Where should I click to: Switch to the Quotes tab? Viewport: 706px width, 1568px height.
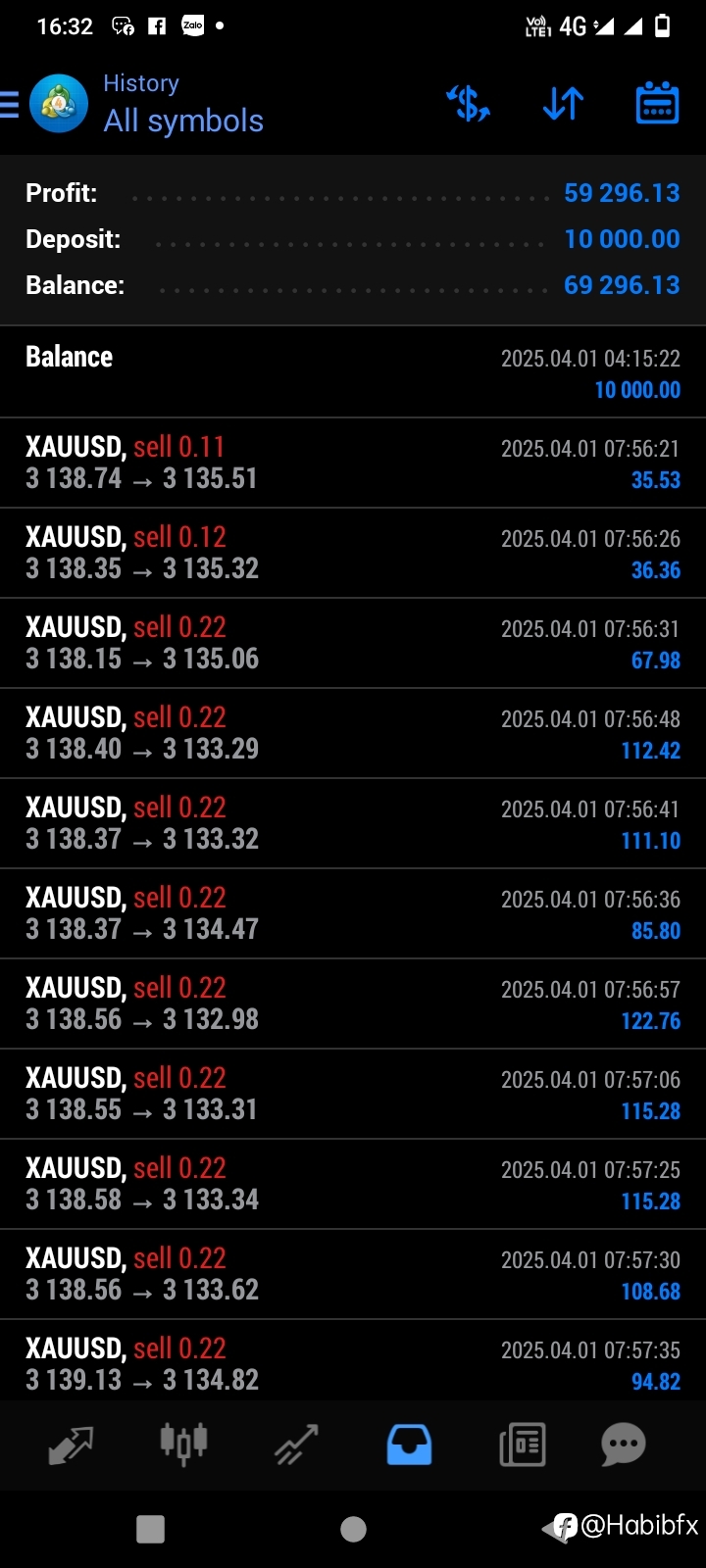pos(71,1445)
